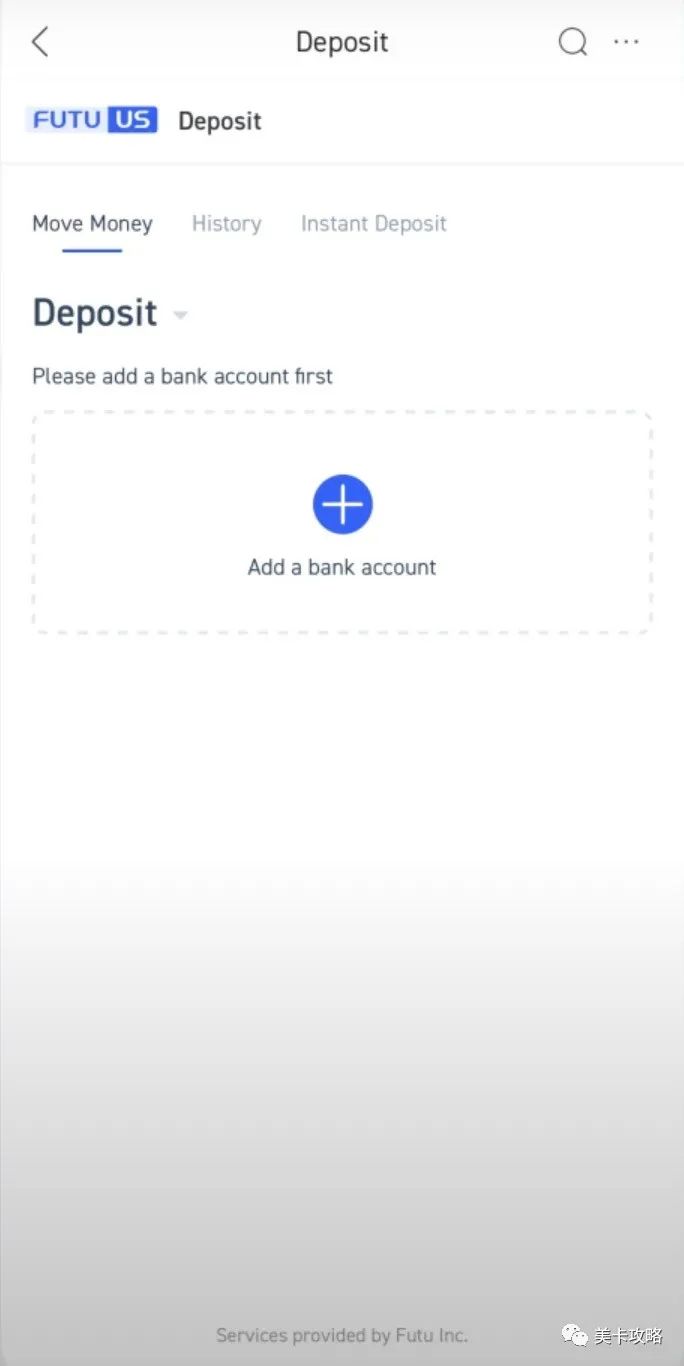The height and width of the screenshot is (1366, 684).
Task: Go back from the Deposit page
Action: (40, 42)
